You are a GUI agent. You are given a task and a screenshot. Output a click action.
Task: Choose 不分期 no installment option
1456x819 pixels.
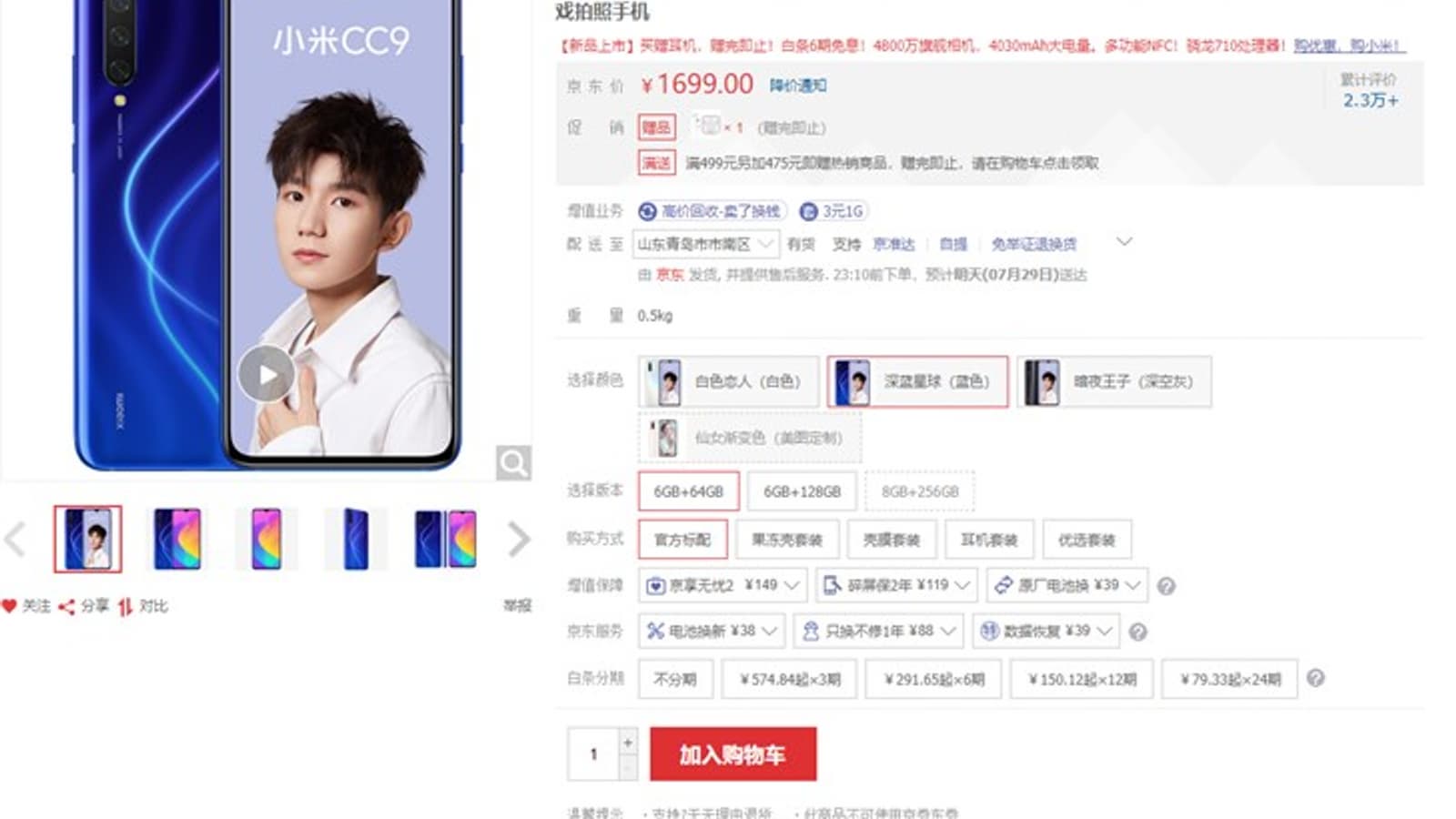coord(674,679)
